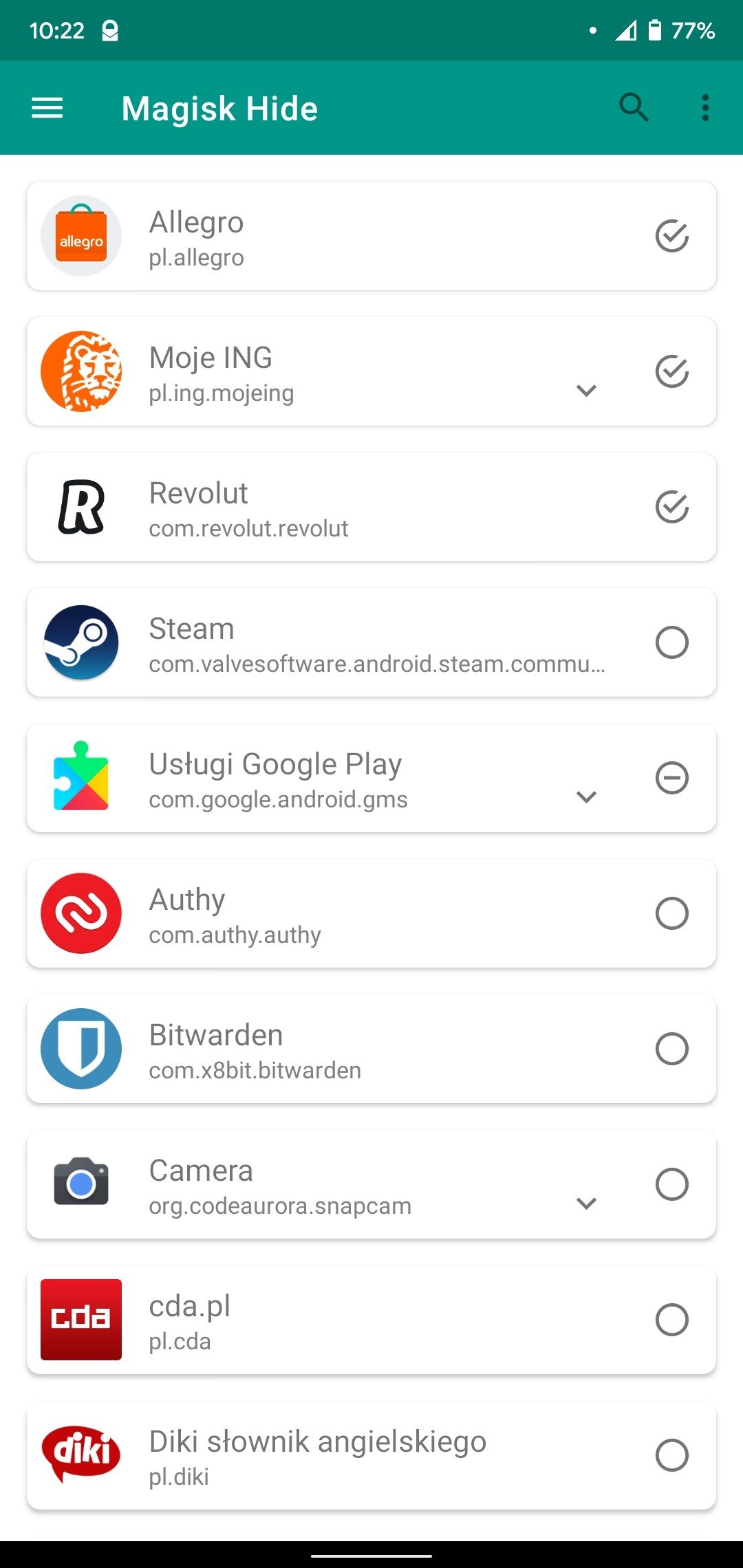Open the overflow options menu
Screen dimensions: 743x1568
pyautogui.click(x=705, y=107)
